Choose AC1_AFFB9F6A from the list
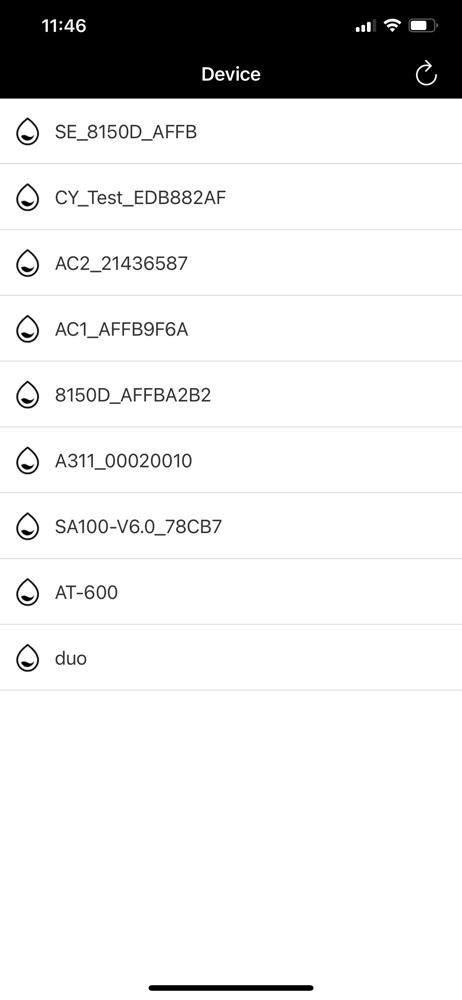Viewport: 462px width, 1000px height. pyautogui.click(x=231, y=328)
